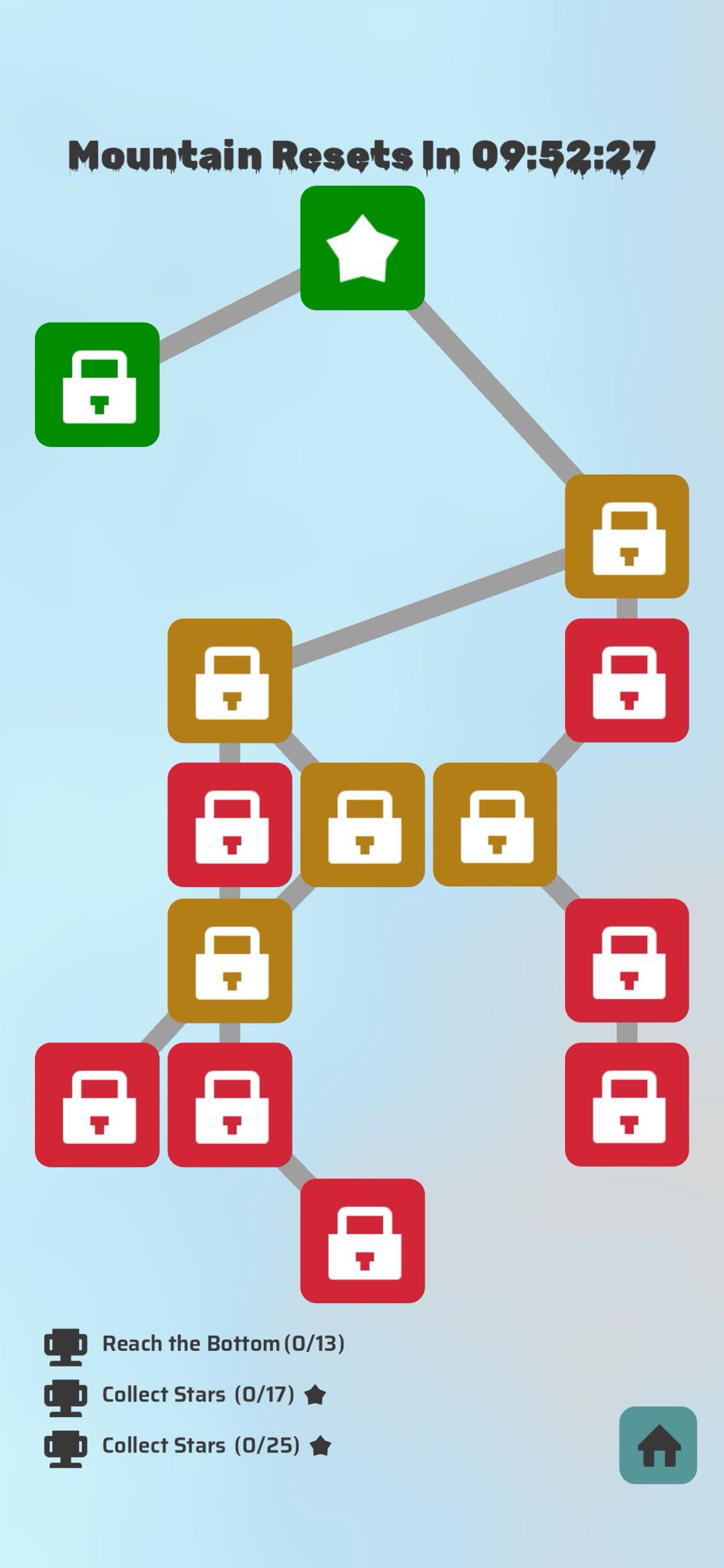Tap the green star node at the top
This screenshot has height=1568, width=724.
(x=362, y=248)
